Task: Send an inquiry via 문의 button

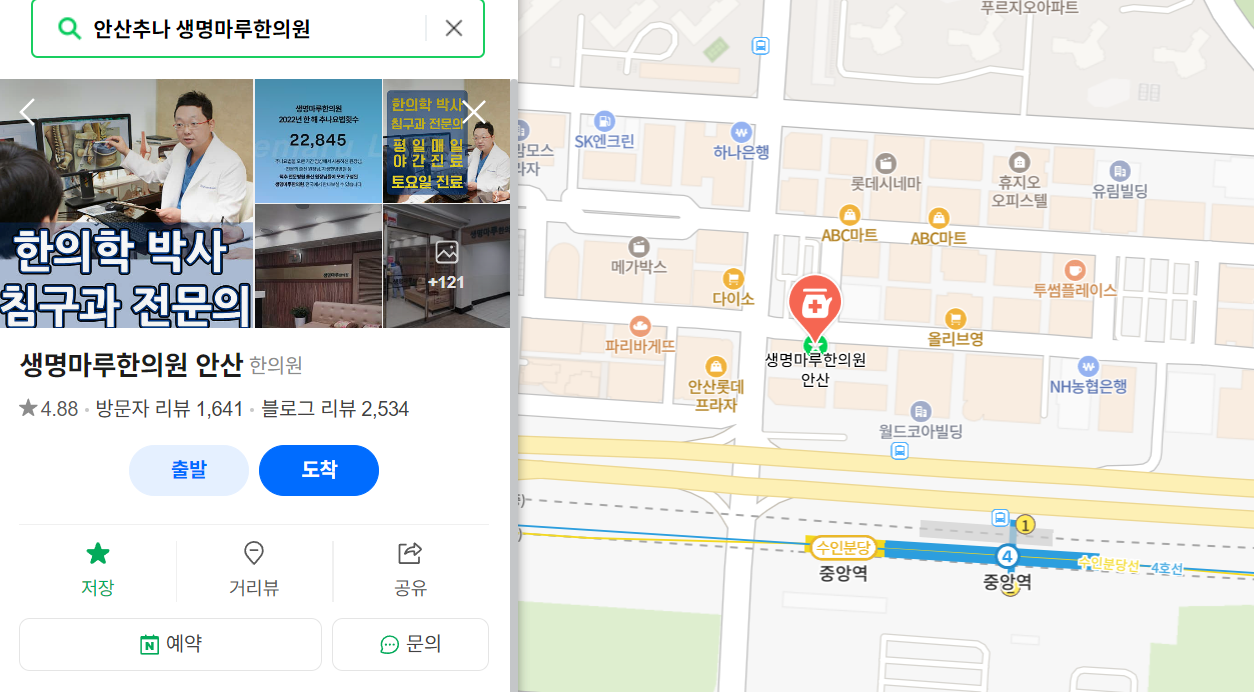Action: coord(410,644)
